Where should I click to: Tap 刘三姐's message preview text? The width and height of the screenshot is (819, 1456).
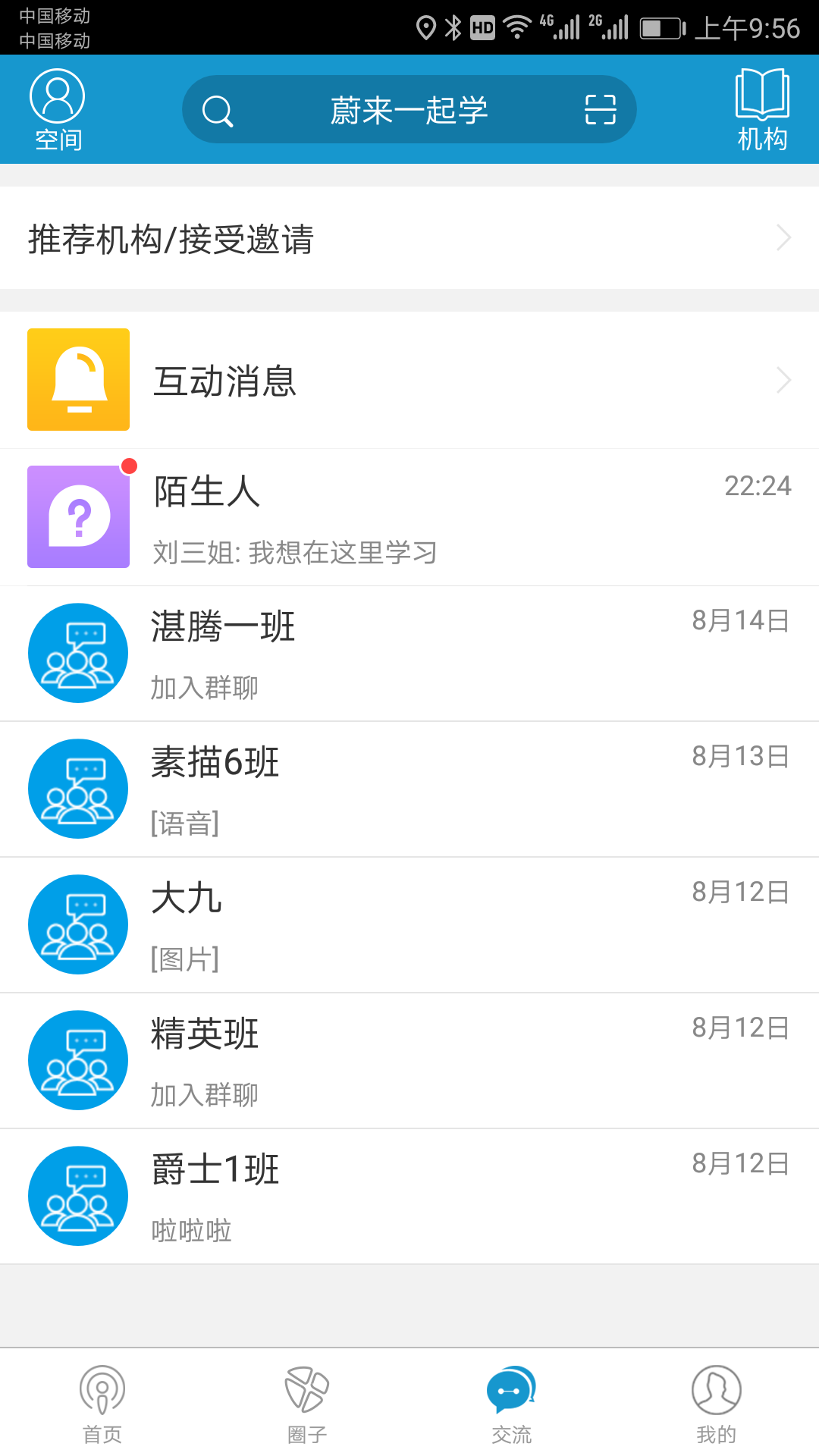pyautogui.click(x=294, y=554)
